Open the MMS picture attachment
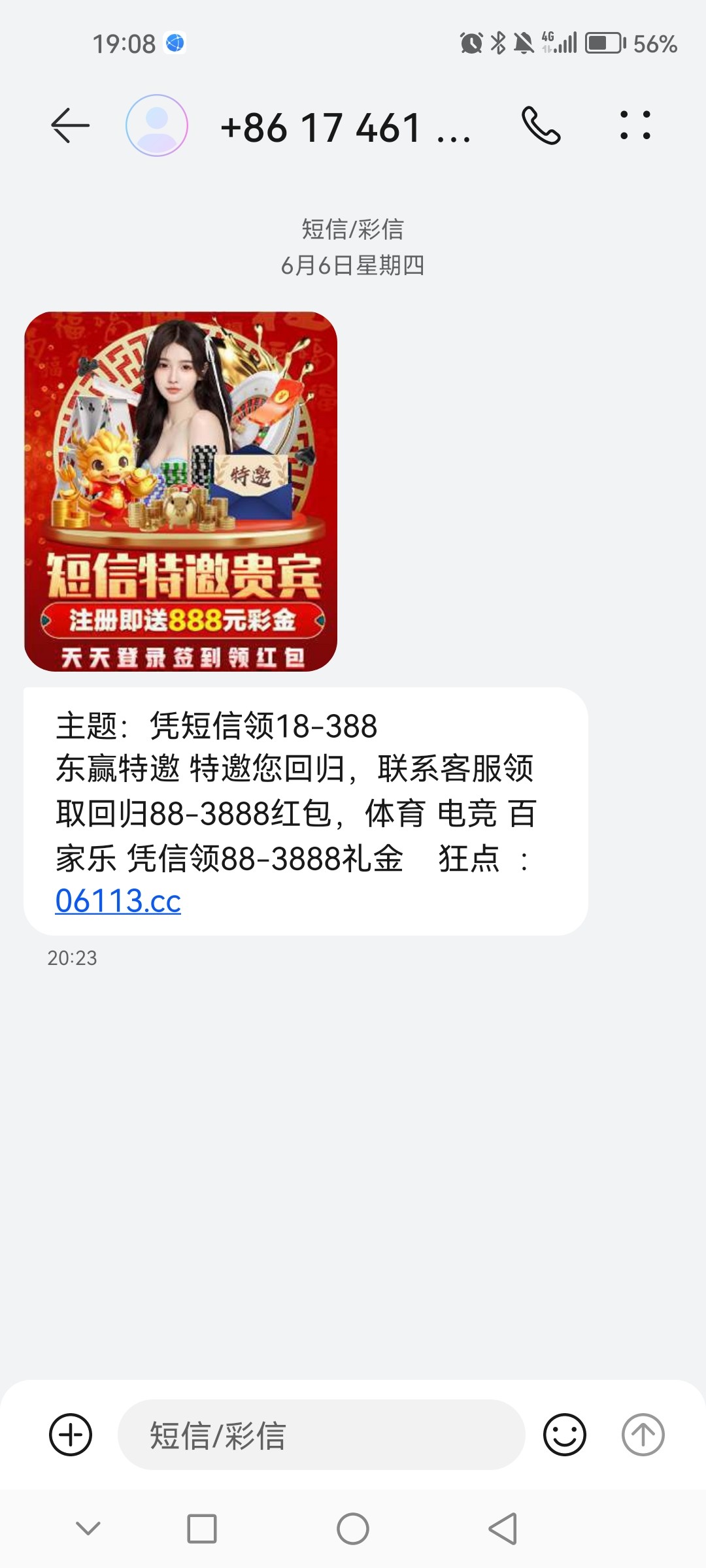The height and width of the screenshot is (1568, 706). [180, 491]
